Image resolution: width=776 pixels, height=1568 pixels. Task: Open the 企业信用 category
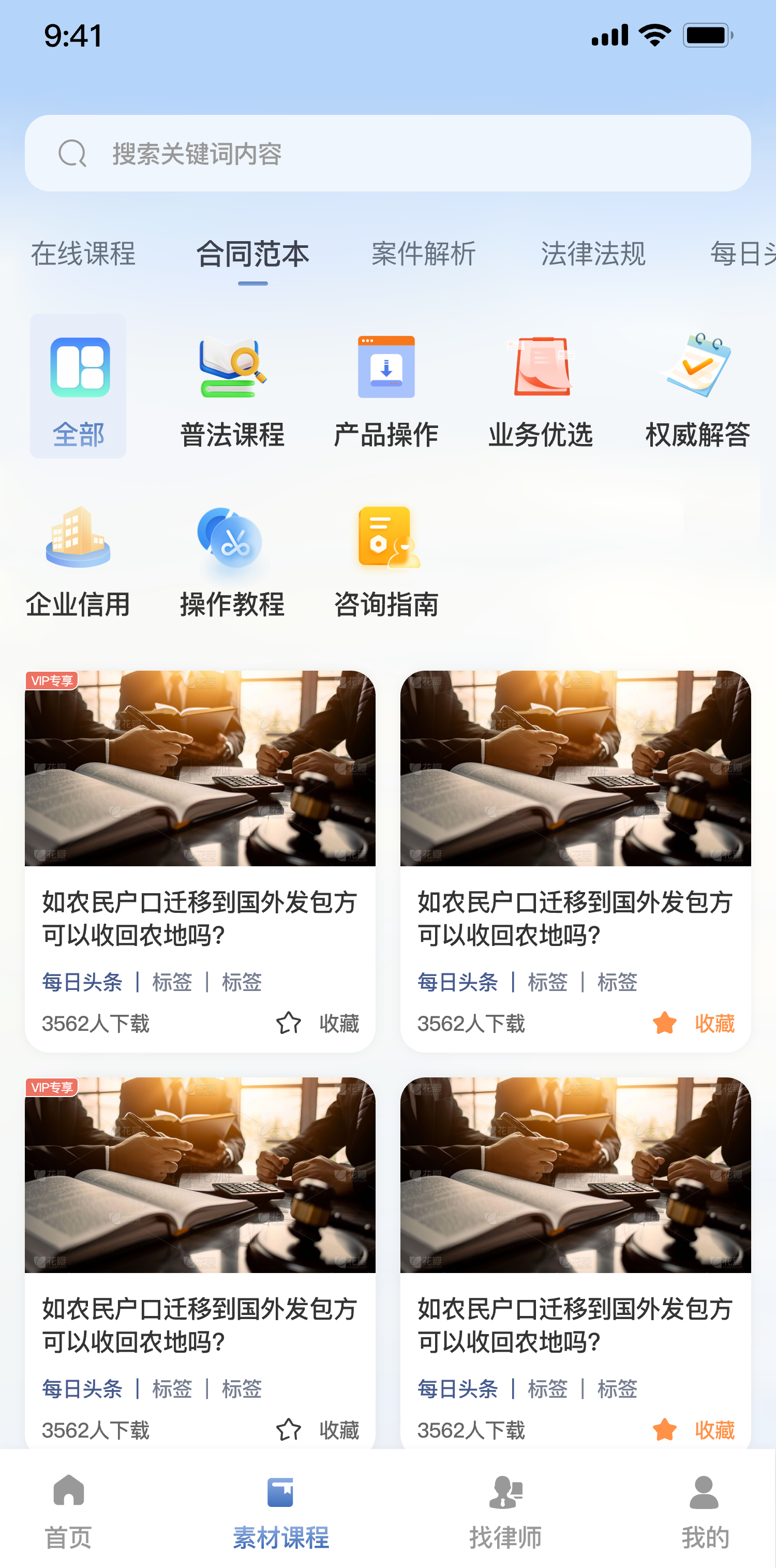pos(78,560)
